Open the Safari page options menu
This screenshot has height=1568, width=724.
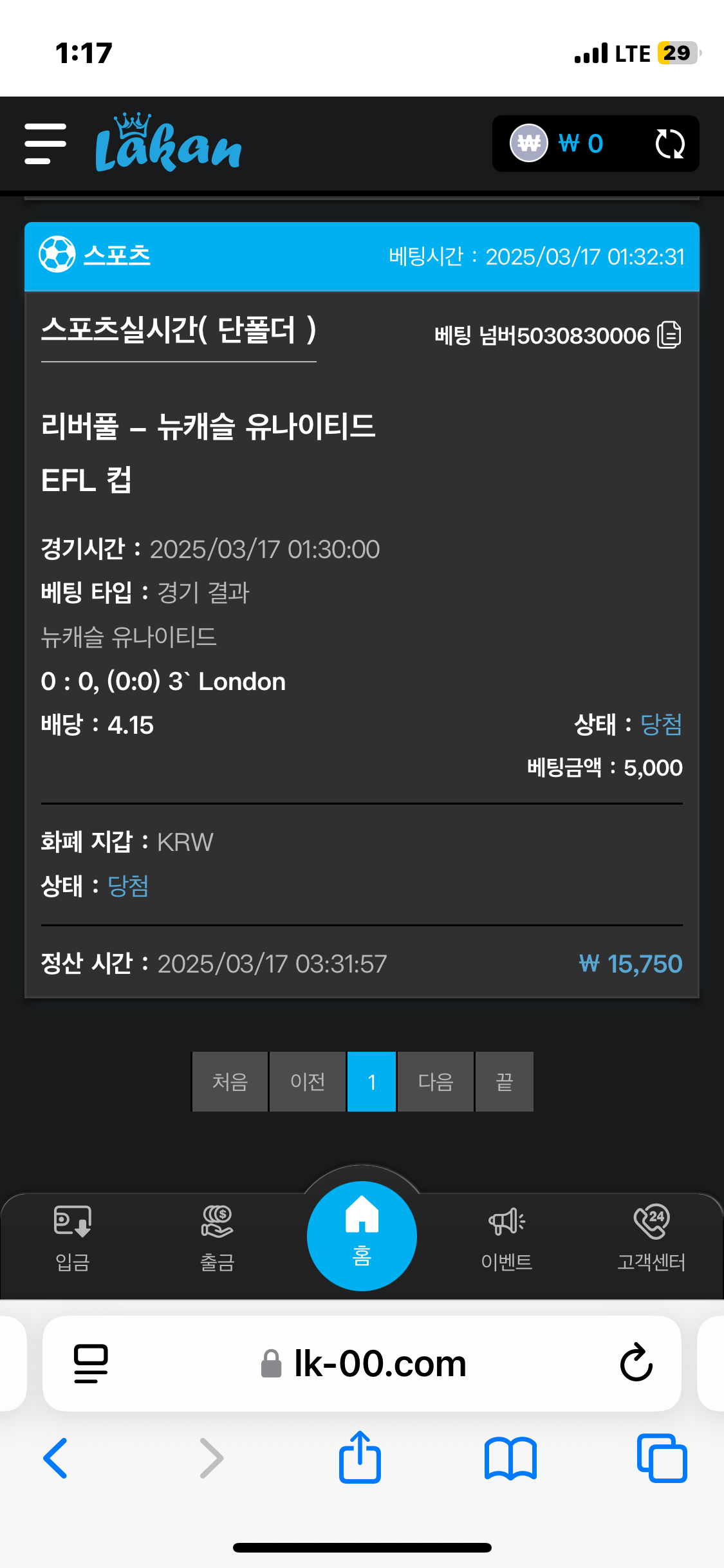pyautogui.click(x=91, y=1363)
